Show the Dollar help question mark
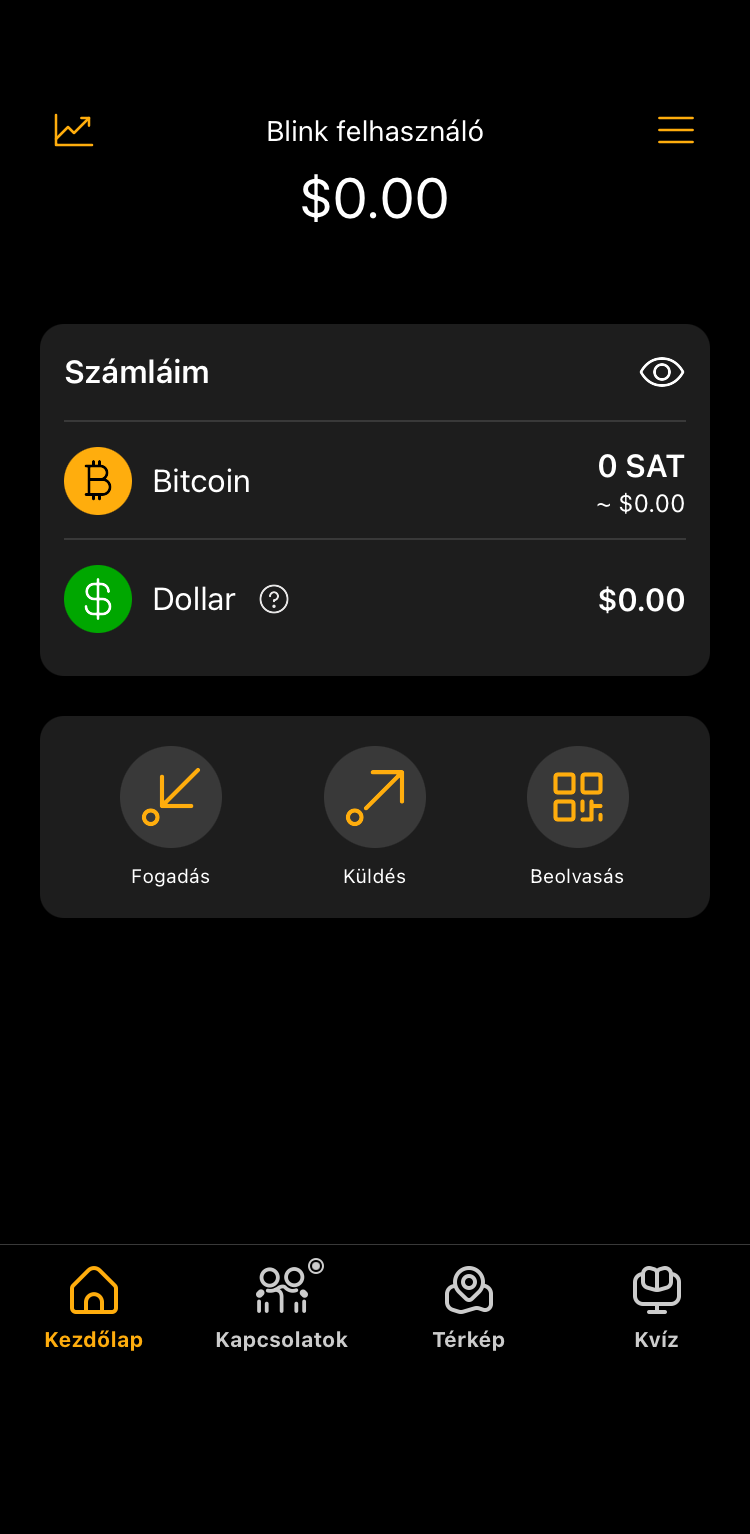 click(274, 599)
